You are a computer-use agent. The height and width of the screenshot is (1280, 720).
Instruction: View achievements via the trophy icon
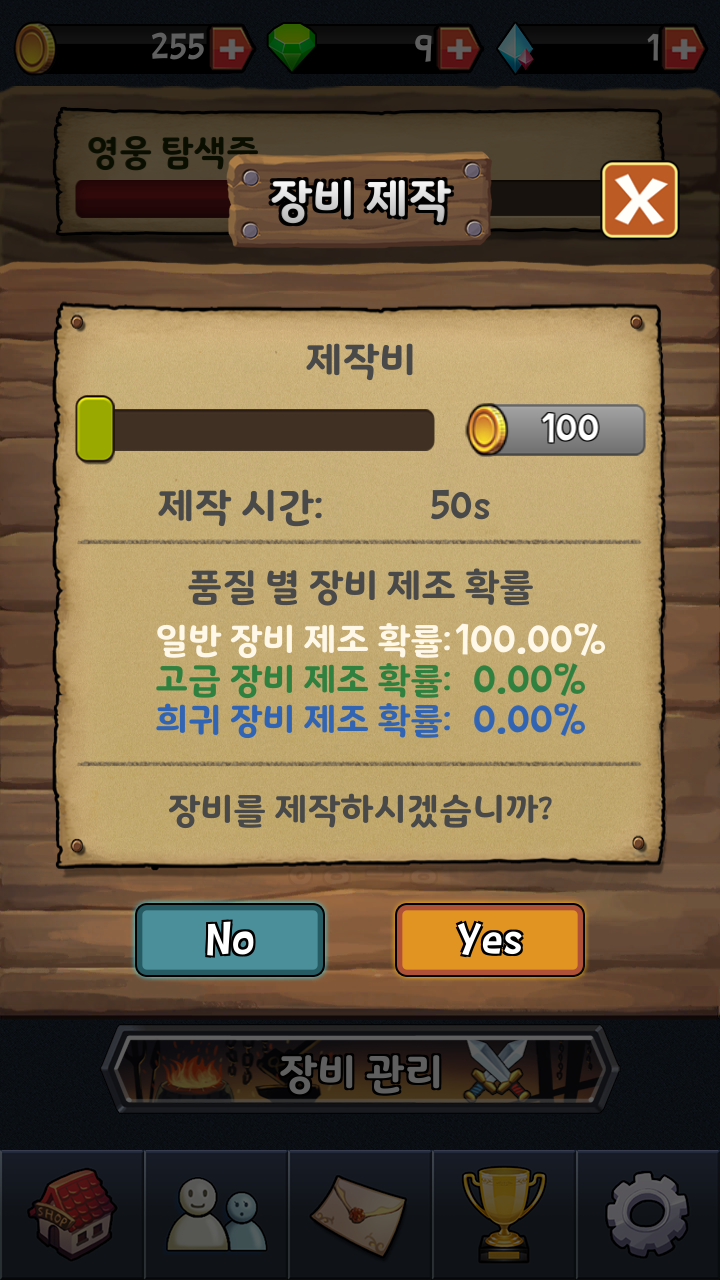click(x=502, y=1212)
